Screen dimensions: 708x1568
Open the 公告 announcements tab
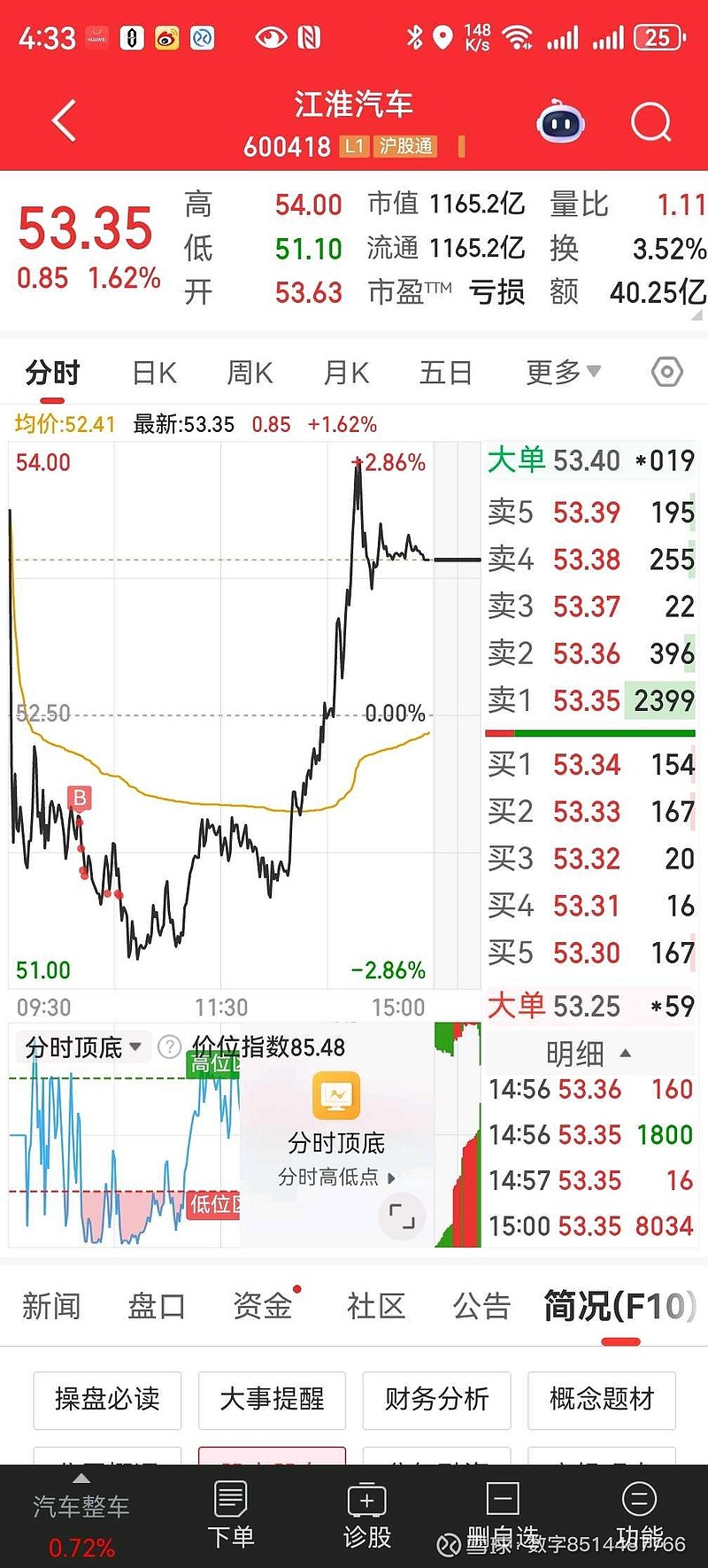481,1306
